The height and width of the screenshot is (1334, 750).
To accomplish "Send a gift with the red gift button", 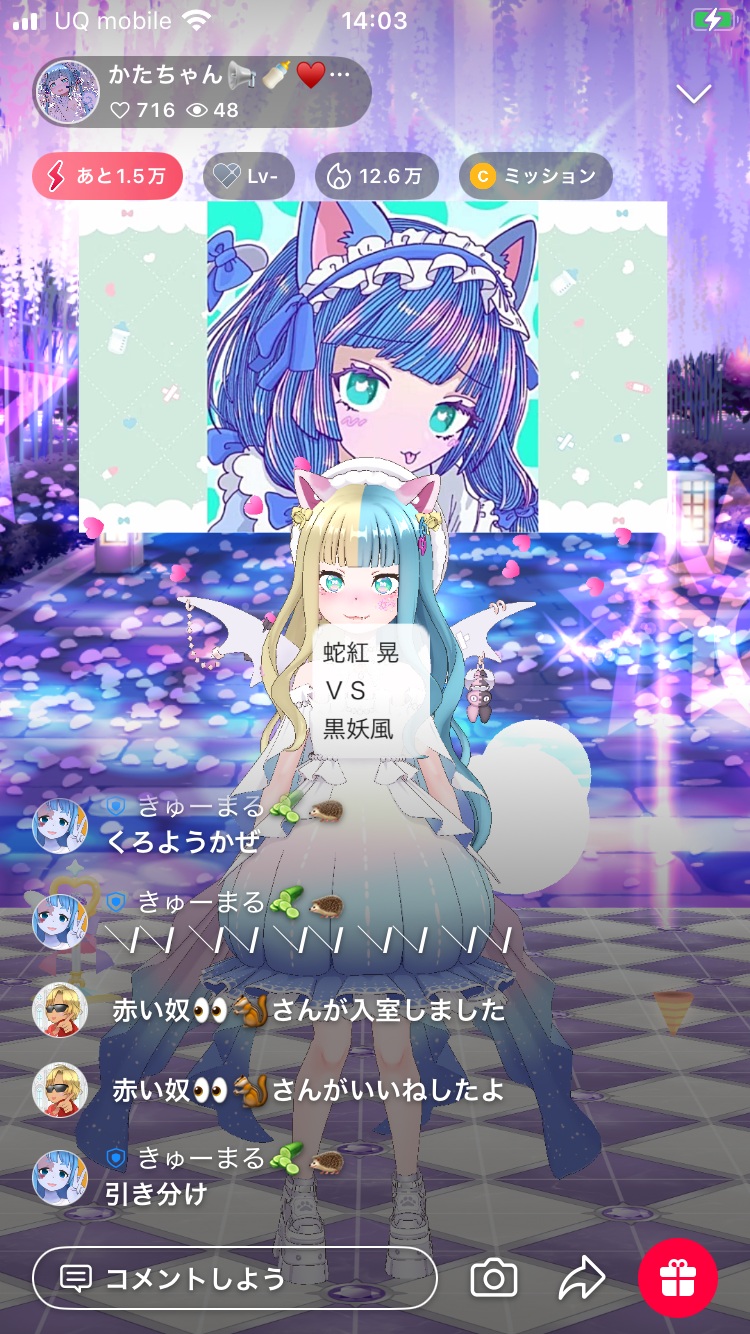I will click(x=678, y=1278).
